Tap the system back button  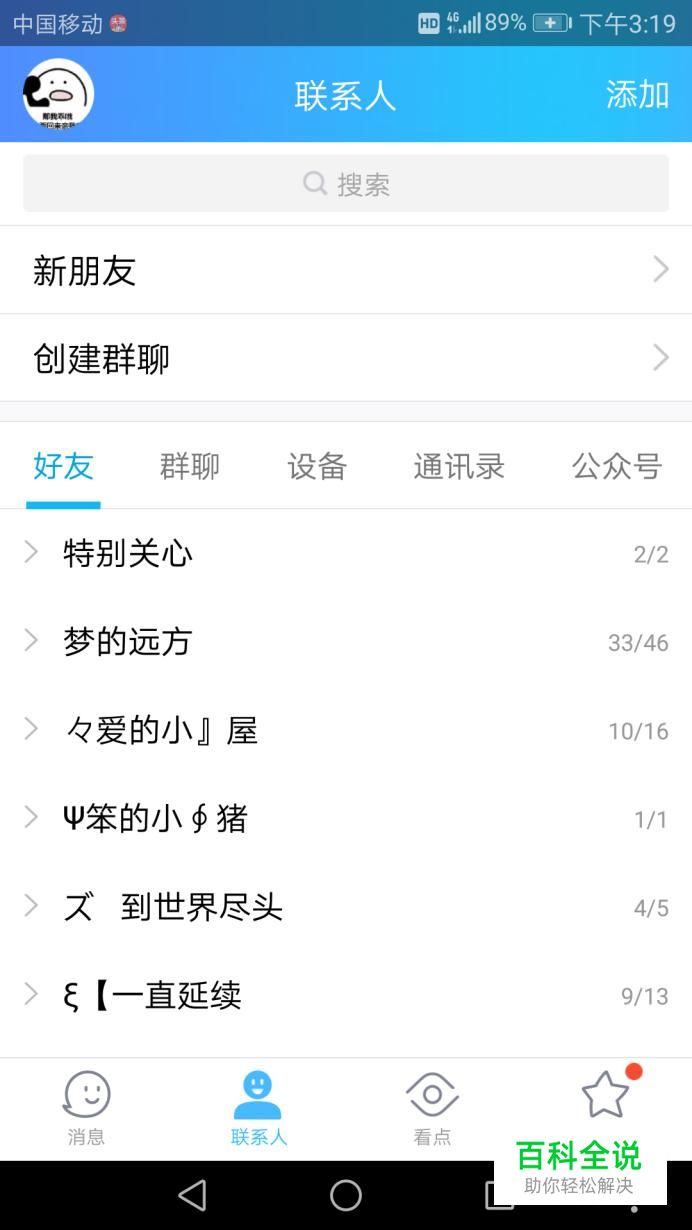tap(191, 1195)
